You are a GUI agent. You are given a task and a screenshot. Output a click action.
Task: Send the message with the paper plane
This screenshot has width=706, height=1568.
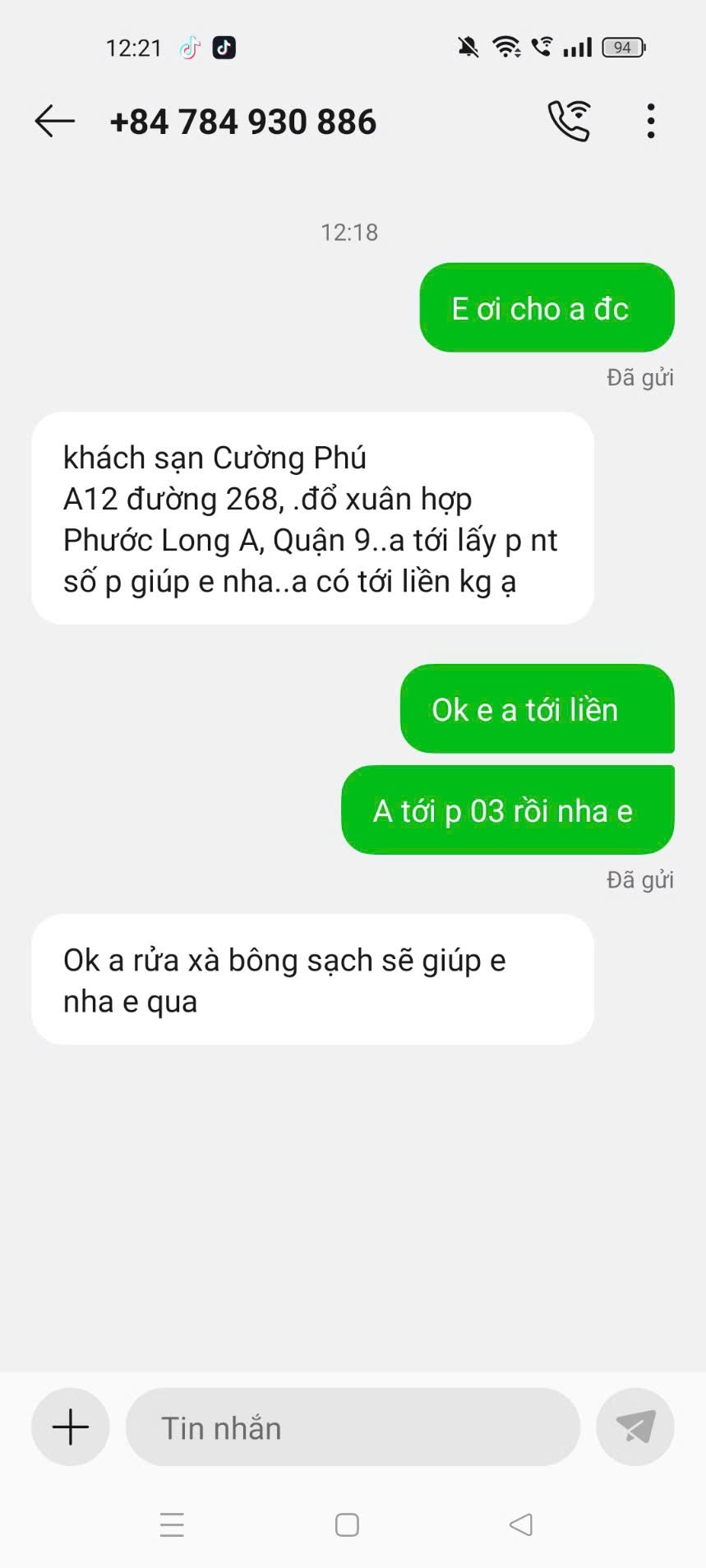635,1427
